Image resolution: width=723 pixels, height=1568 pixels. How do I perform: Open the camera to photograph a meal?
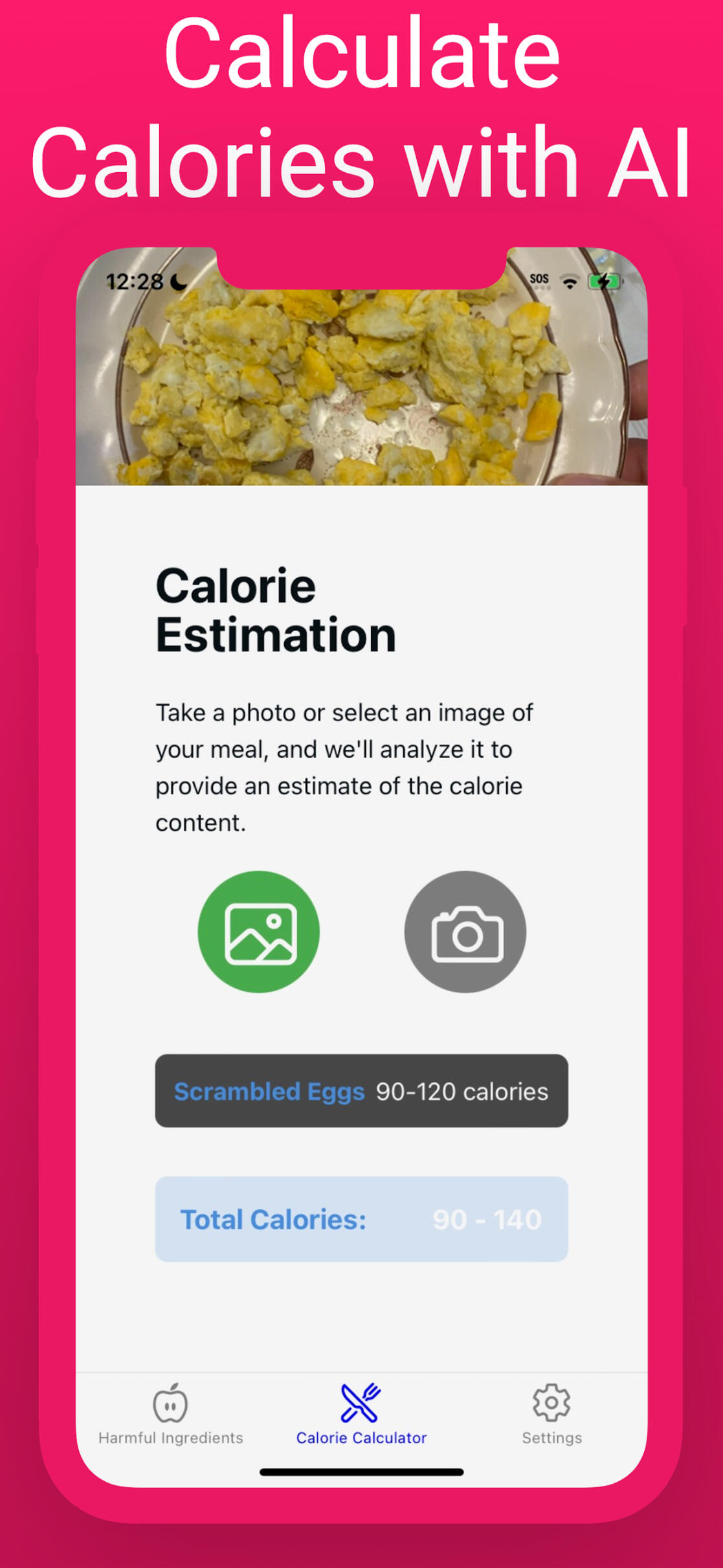pos(465,930)
